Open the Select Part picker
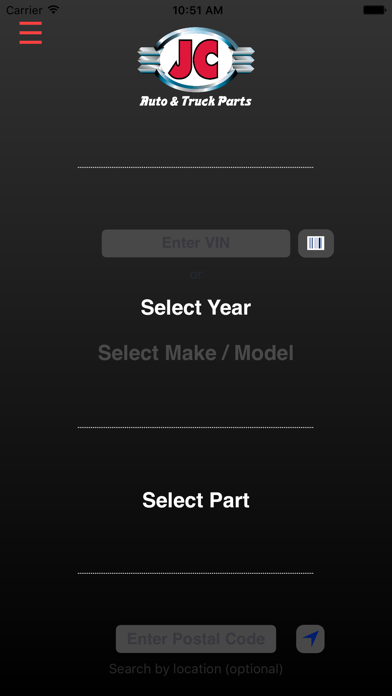Screen dimensions: 392x696 (x=196, y=500)
